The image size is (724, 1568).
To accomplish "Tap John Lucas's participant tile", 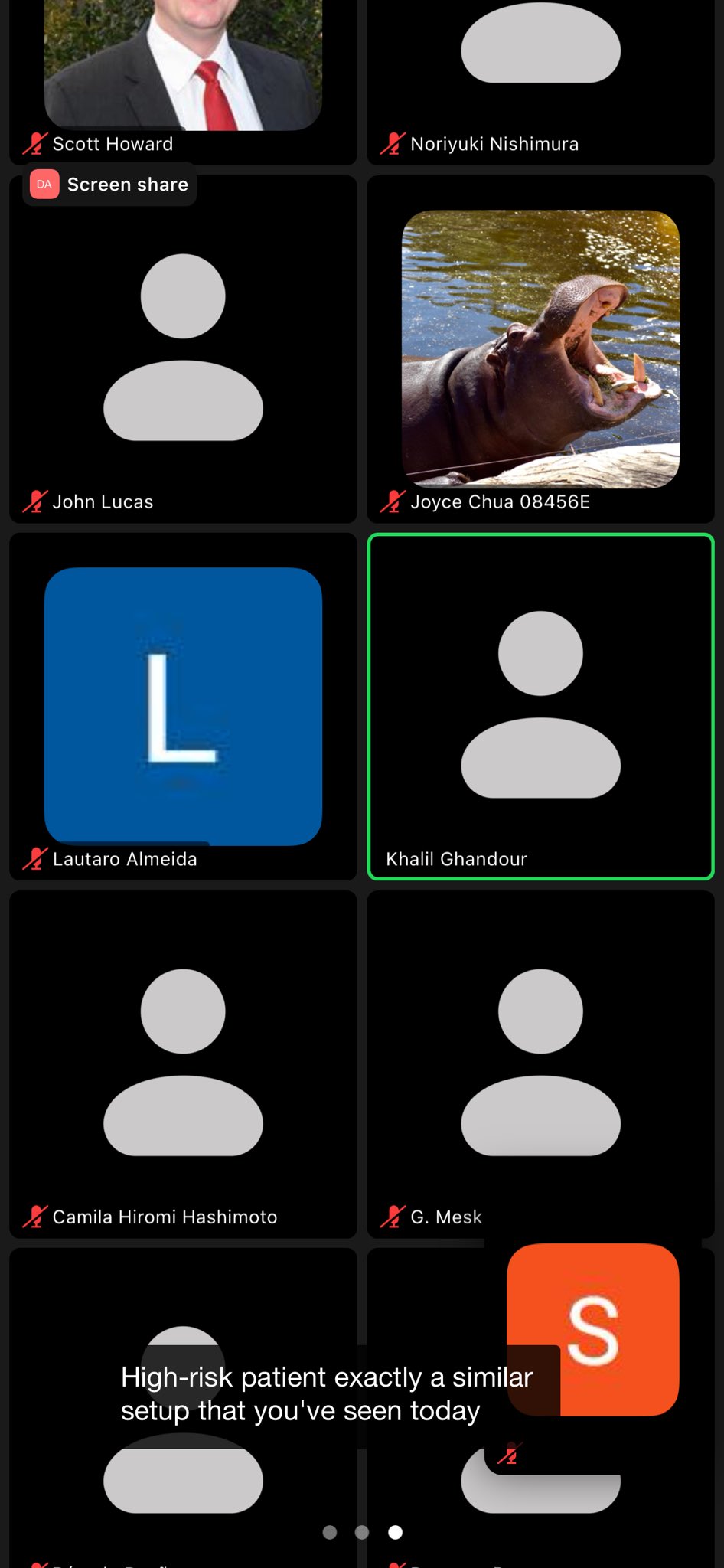I will pos(183,349).
